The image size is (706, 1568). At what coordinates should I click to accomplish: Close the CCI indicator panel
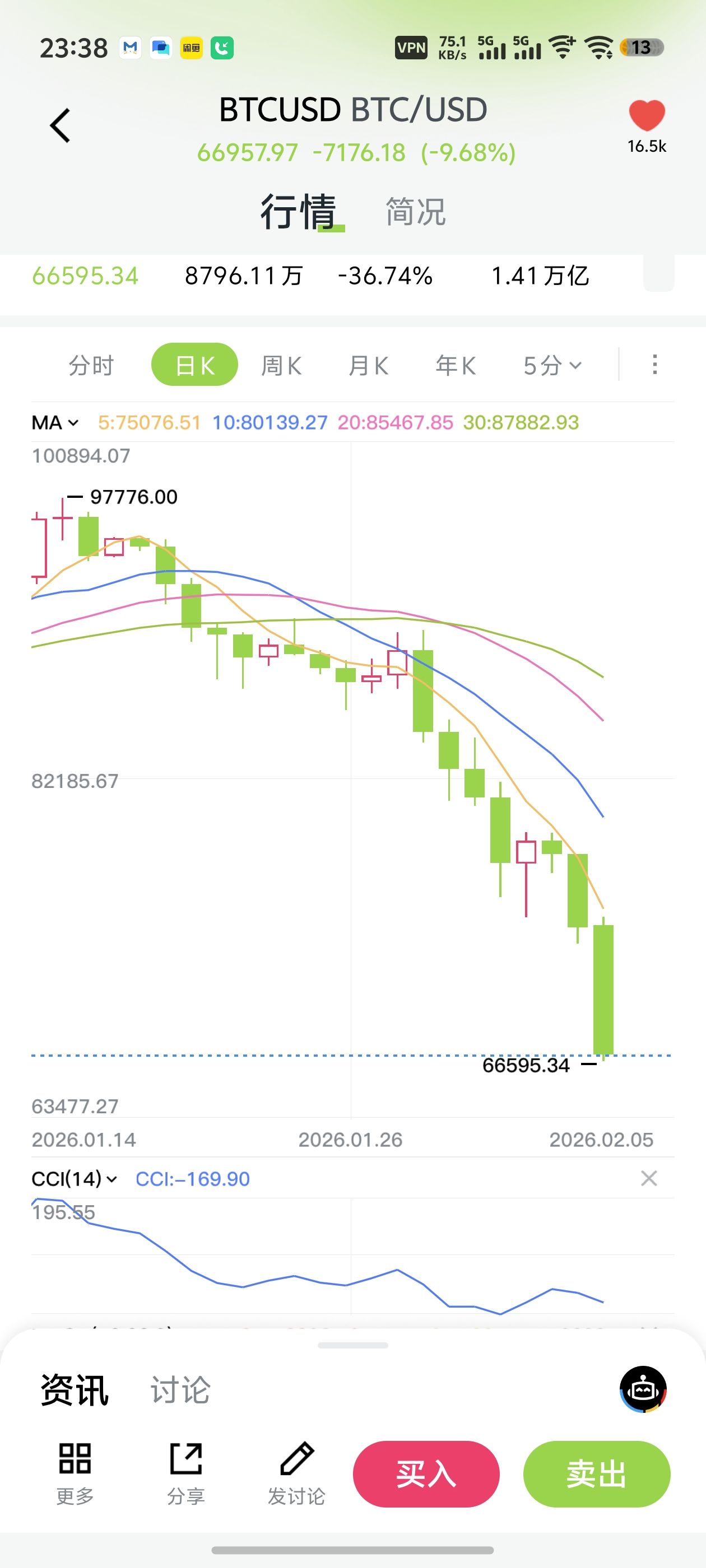[x=649, y=1178]
